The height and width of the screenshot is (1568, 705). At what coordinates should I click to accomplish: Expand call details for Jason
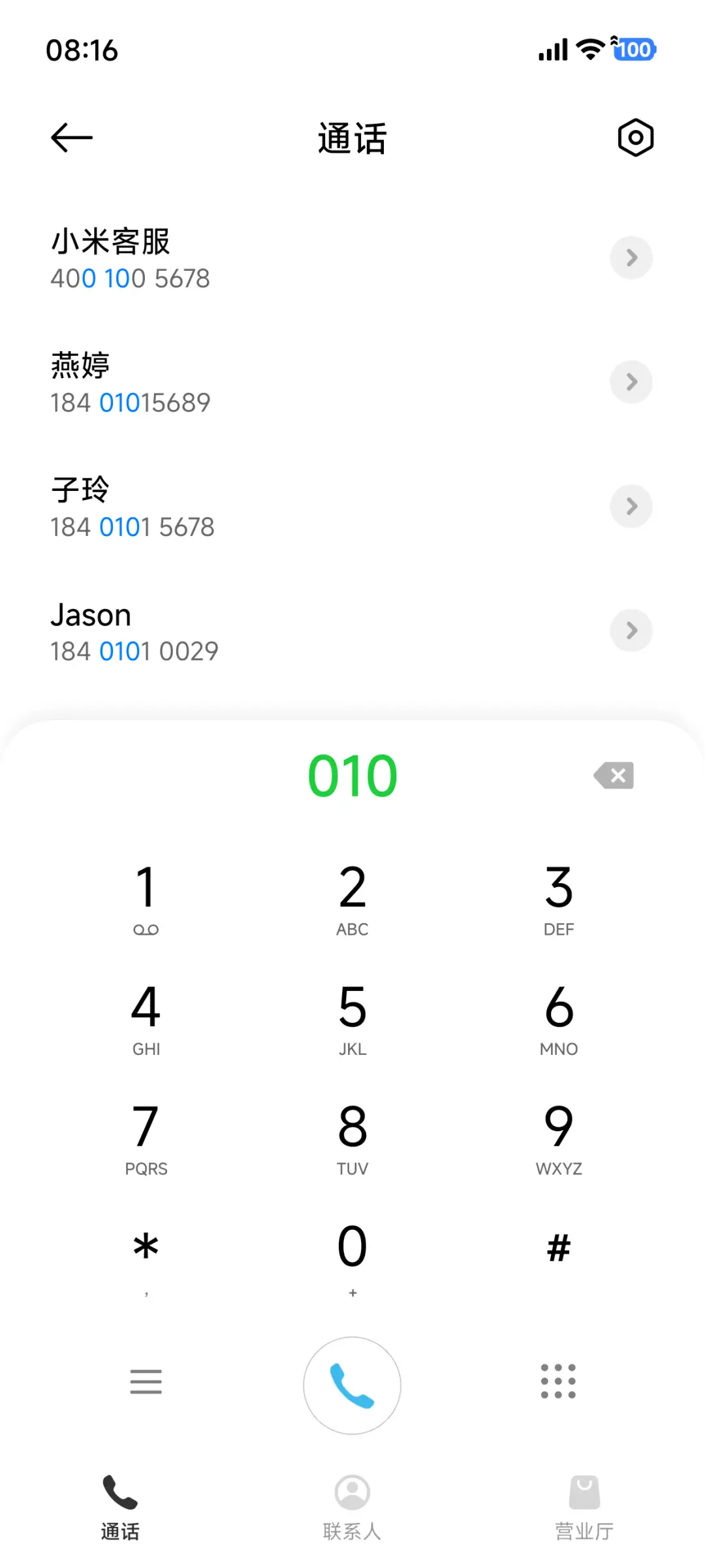631,630
